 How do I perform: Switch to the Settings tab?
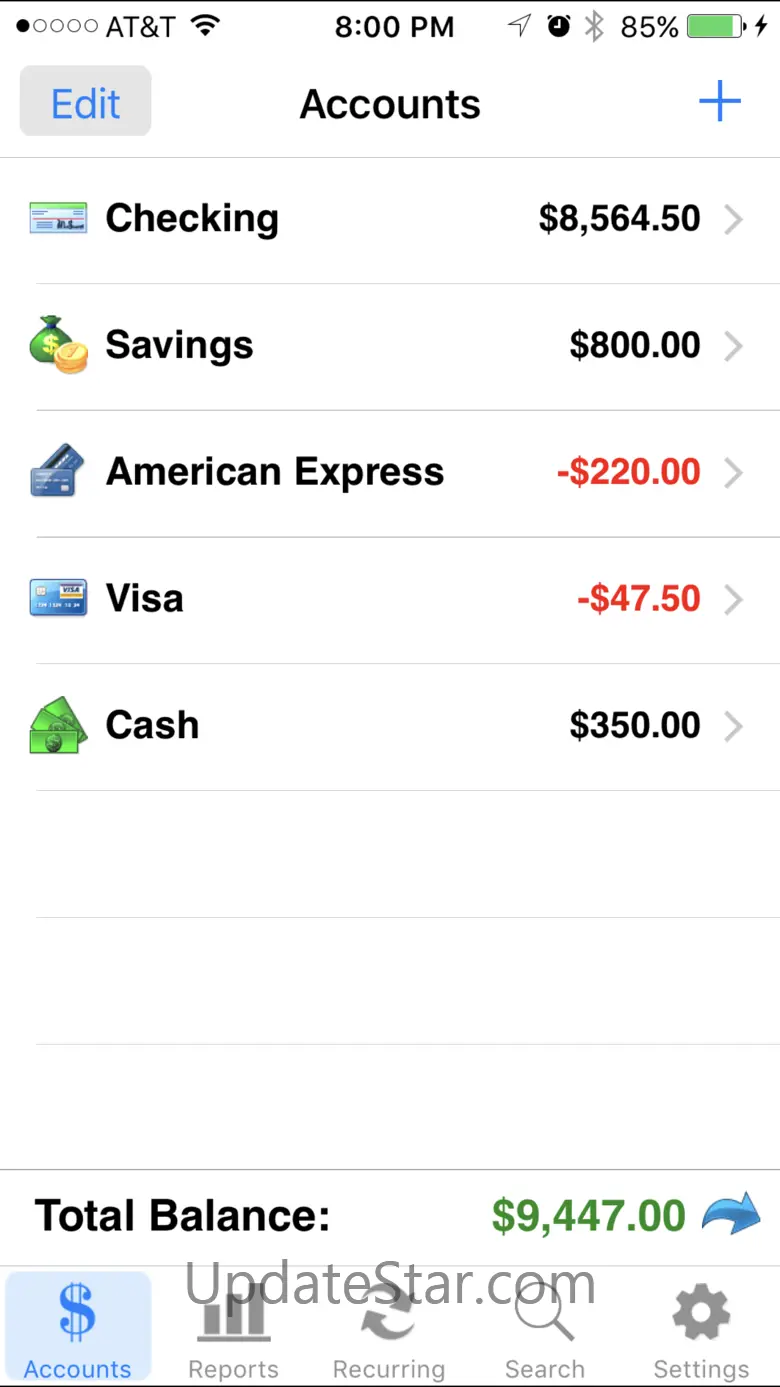(701, 1327)
